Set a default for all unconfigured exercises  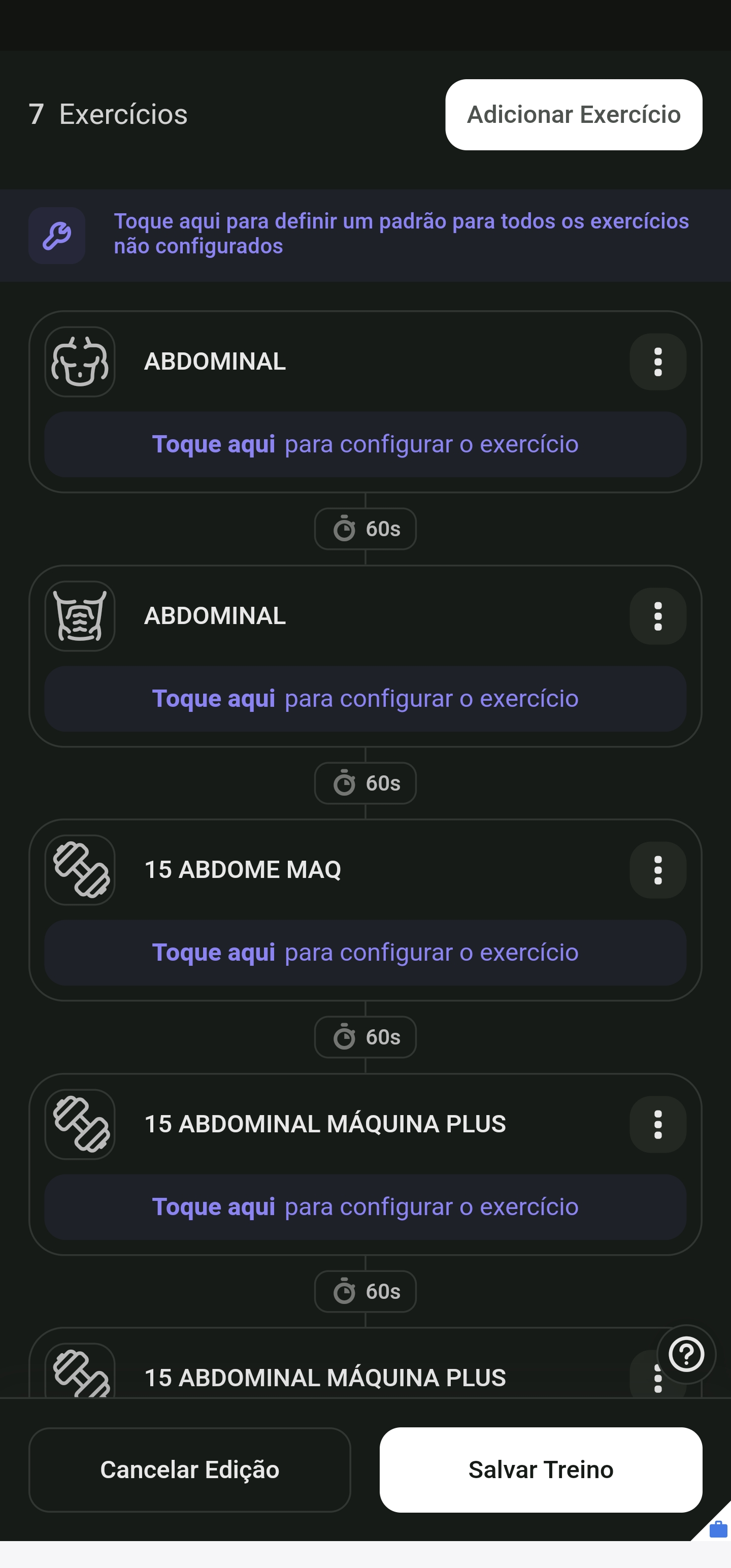coord(365,235)
